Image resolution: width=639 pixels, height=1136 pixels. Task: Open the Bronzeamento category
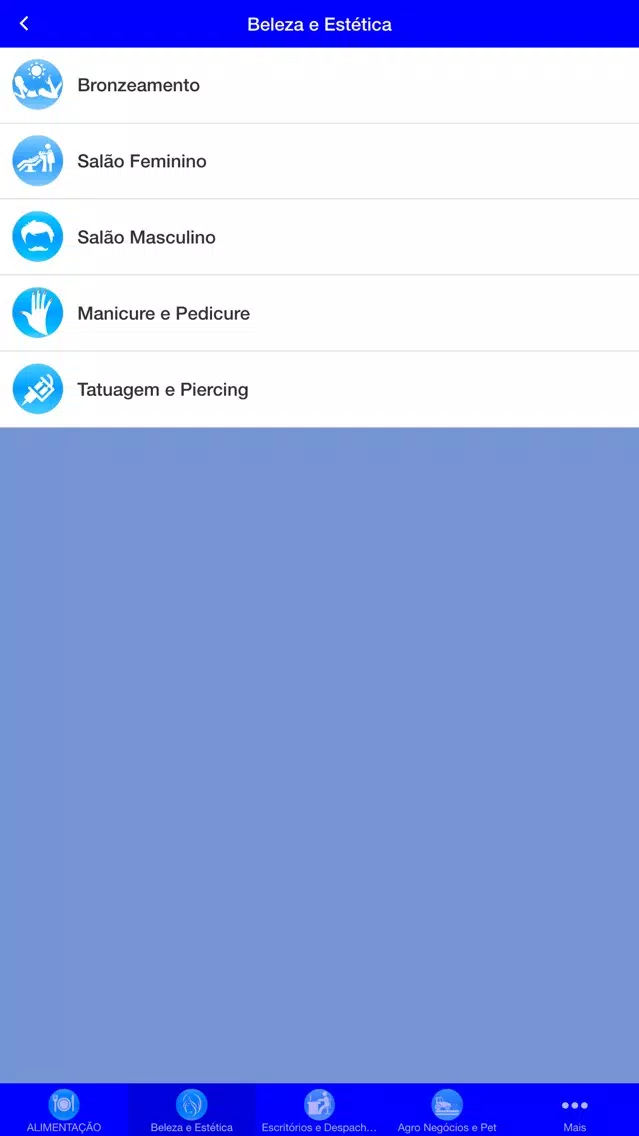[x=320, y=85]
